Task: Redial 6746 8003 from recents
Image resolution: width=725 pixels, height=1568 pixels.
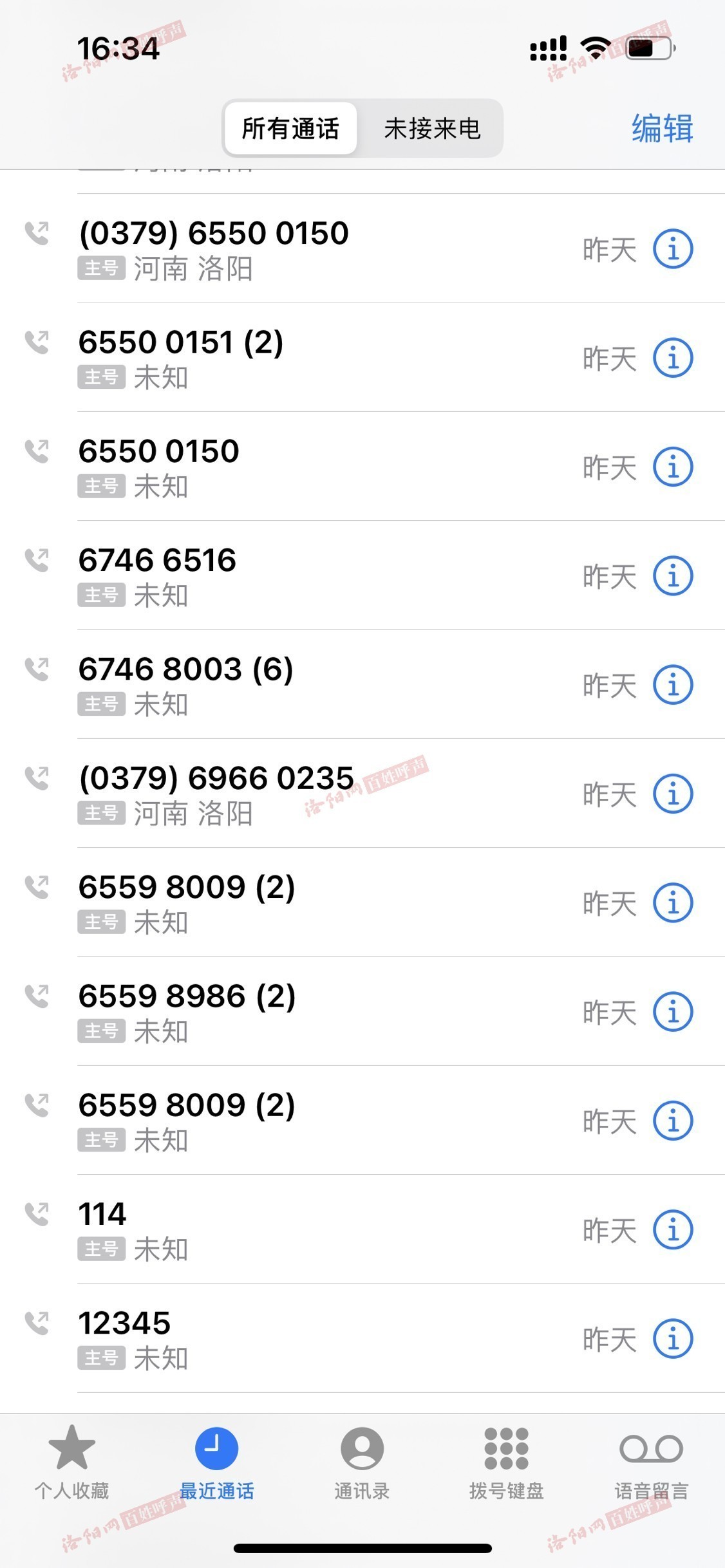Action: pyautogui.click(x=362, y=684)
